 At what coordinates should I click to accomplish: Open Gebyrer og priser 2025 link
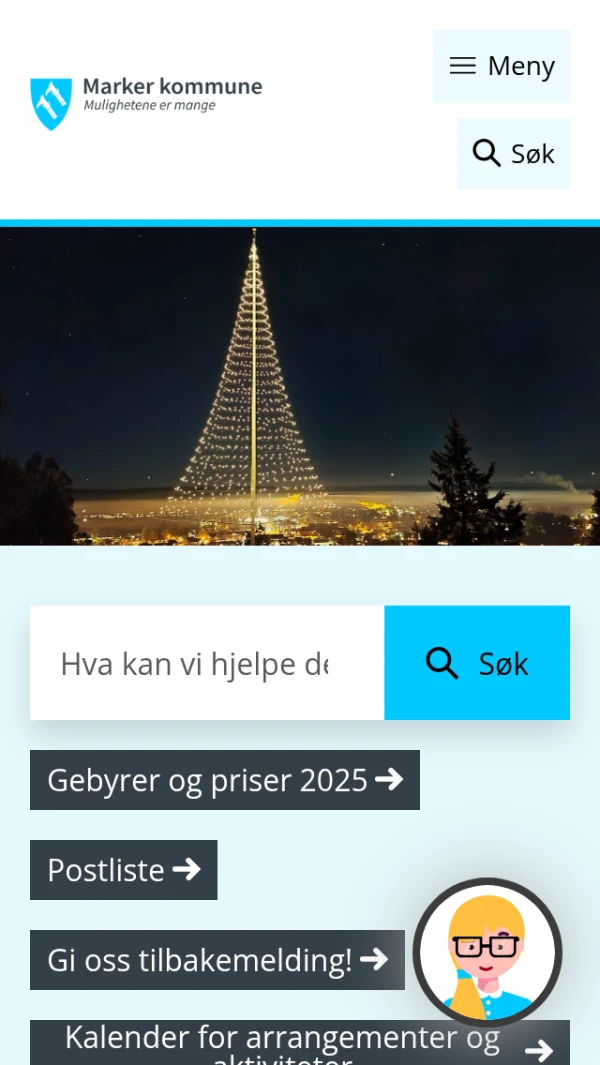click(224, 780)
